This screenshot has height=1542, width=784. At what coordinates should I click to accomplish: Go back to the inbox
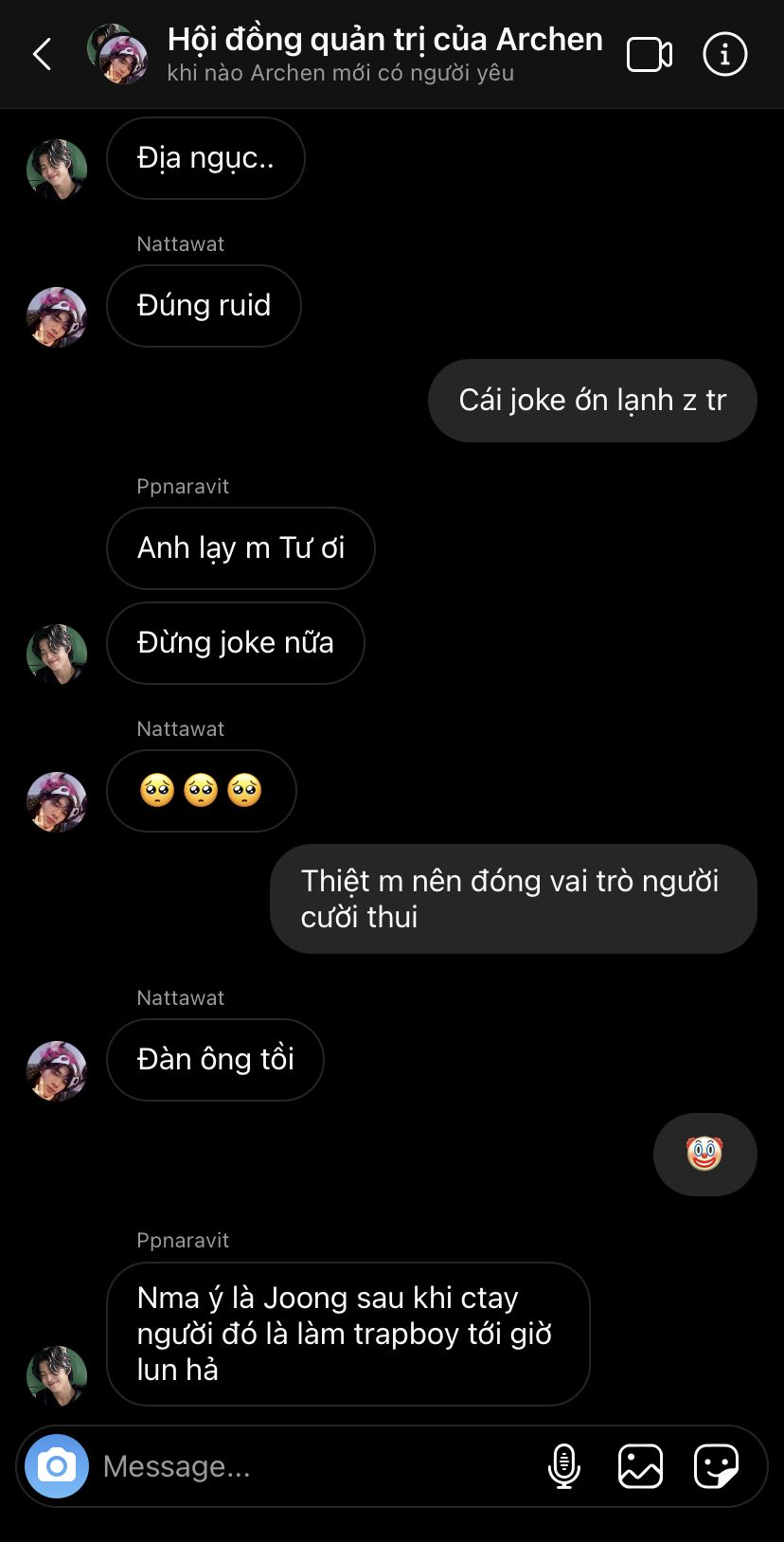pos(43,55)
